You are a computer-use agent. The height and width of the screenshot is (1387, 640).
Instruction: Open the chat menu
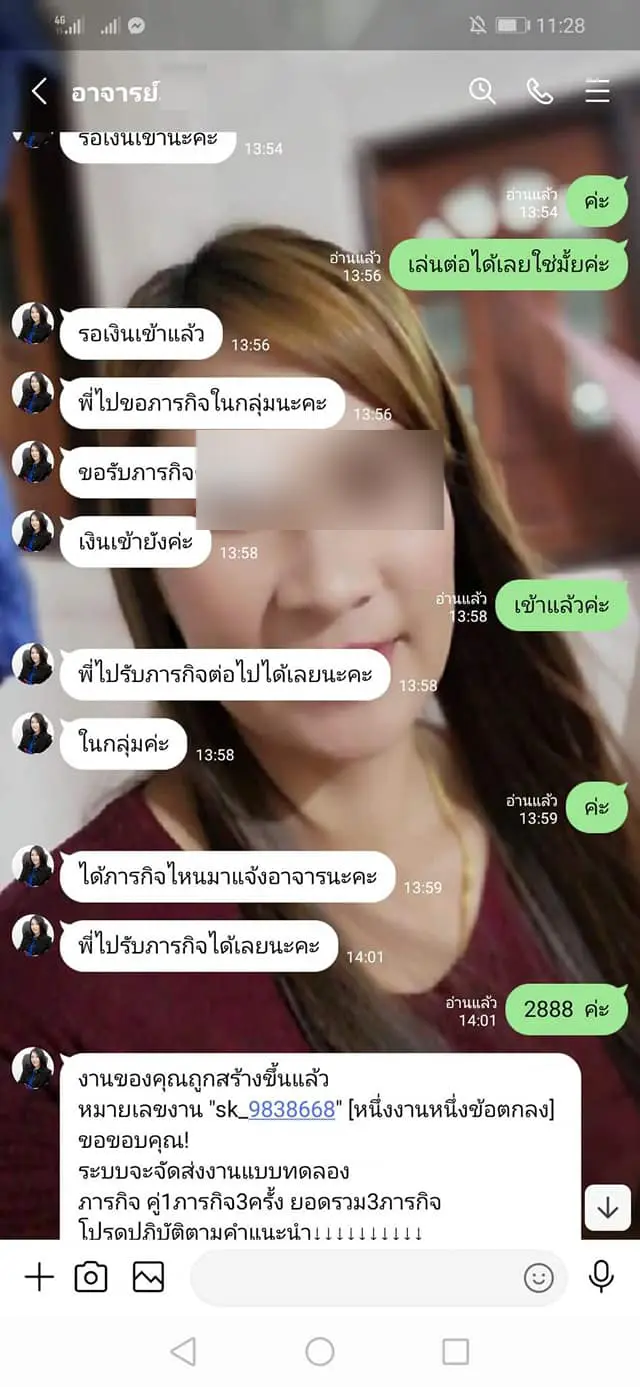pyautogui.click(x=597, y=91)
